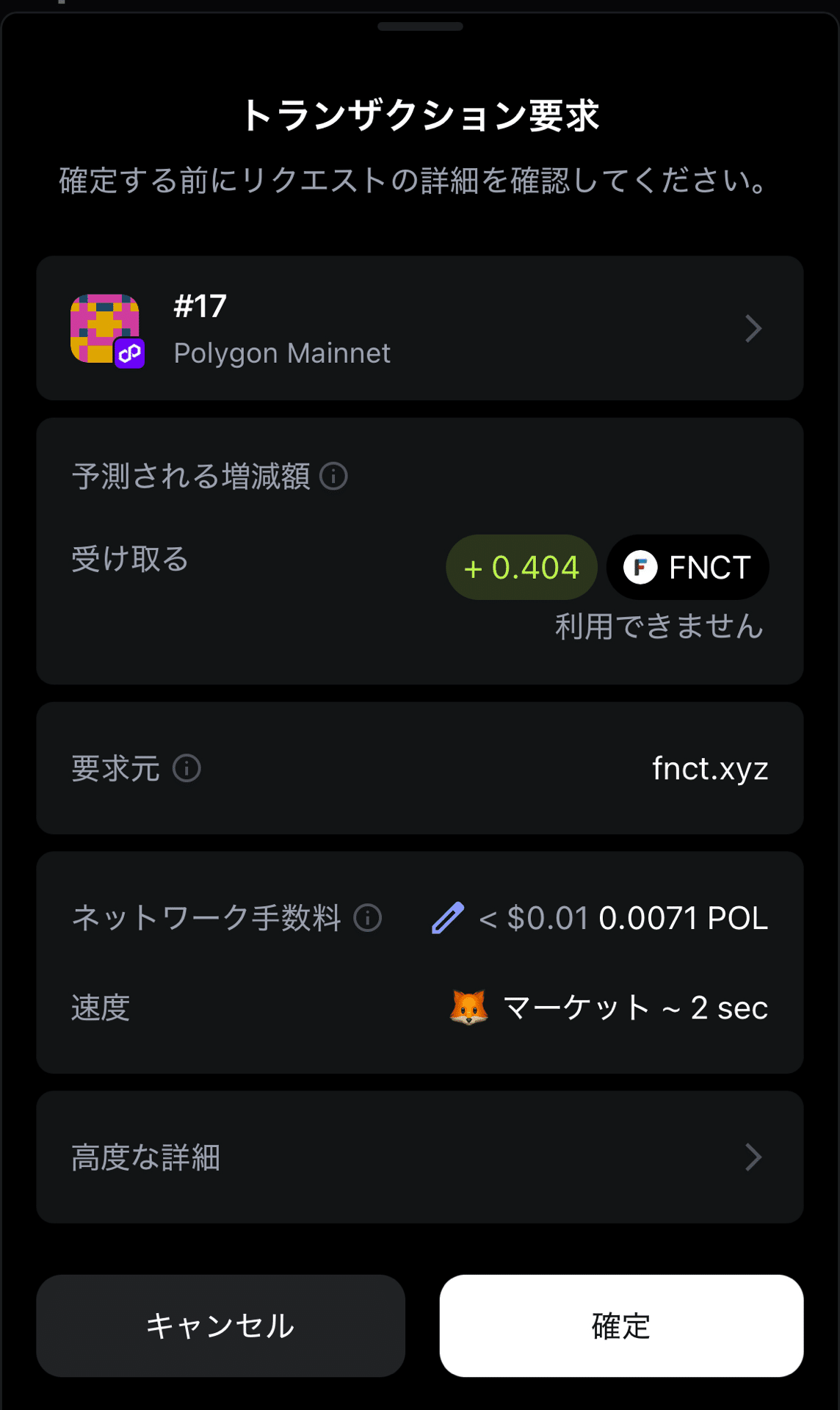Screen dimensions: 840x1410
Task: Click the info icon next to 要求元
Action: point(187,768)
